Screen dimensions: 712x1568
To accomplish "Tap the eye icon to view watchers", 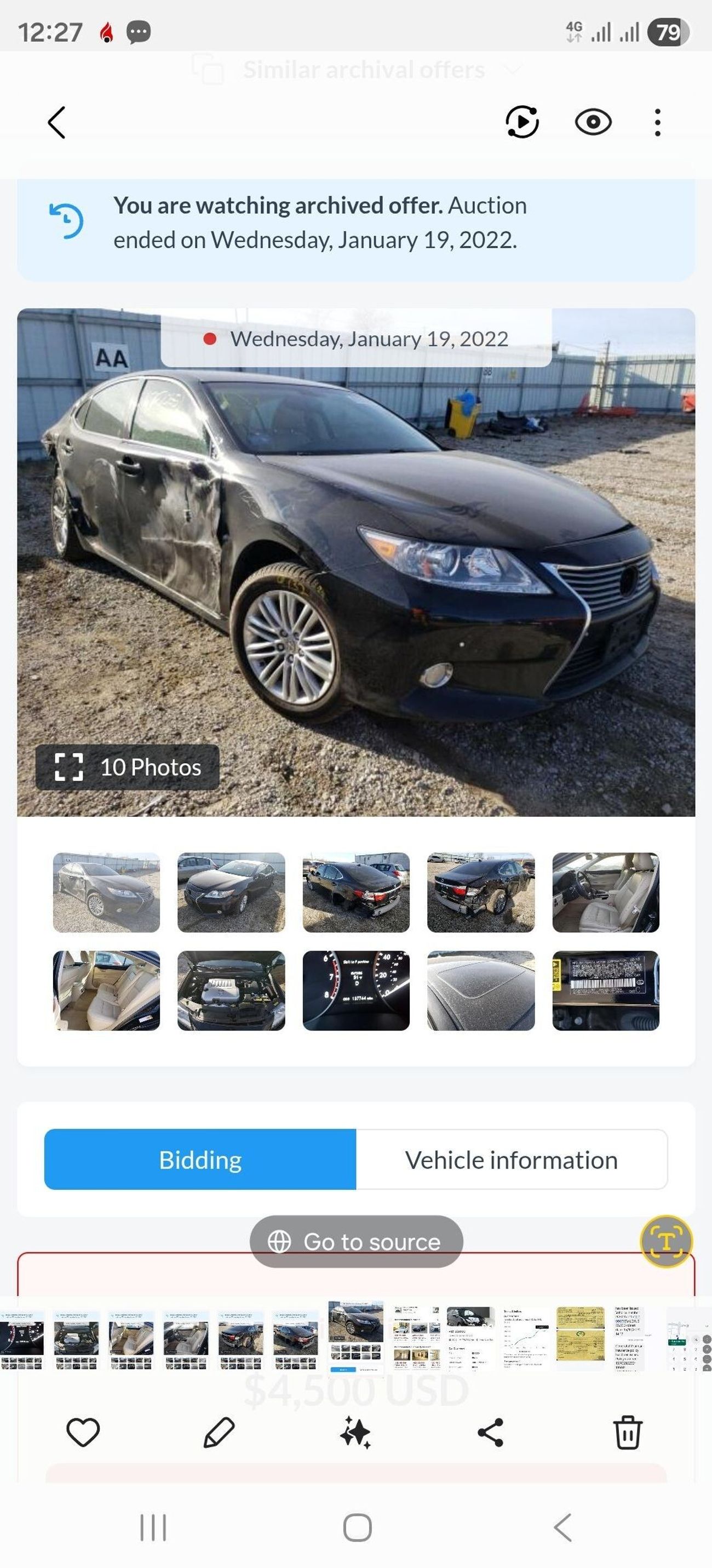I will 592,122.
